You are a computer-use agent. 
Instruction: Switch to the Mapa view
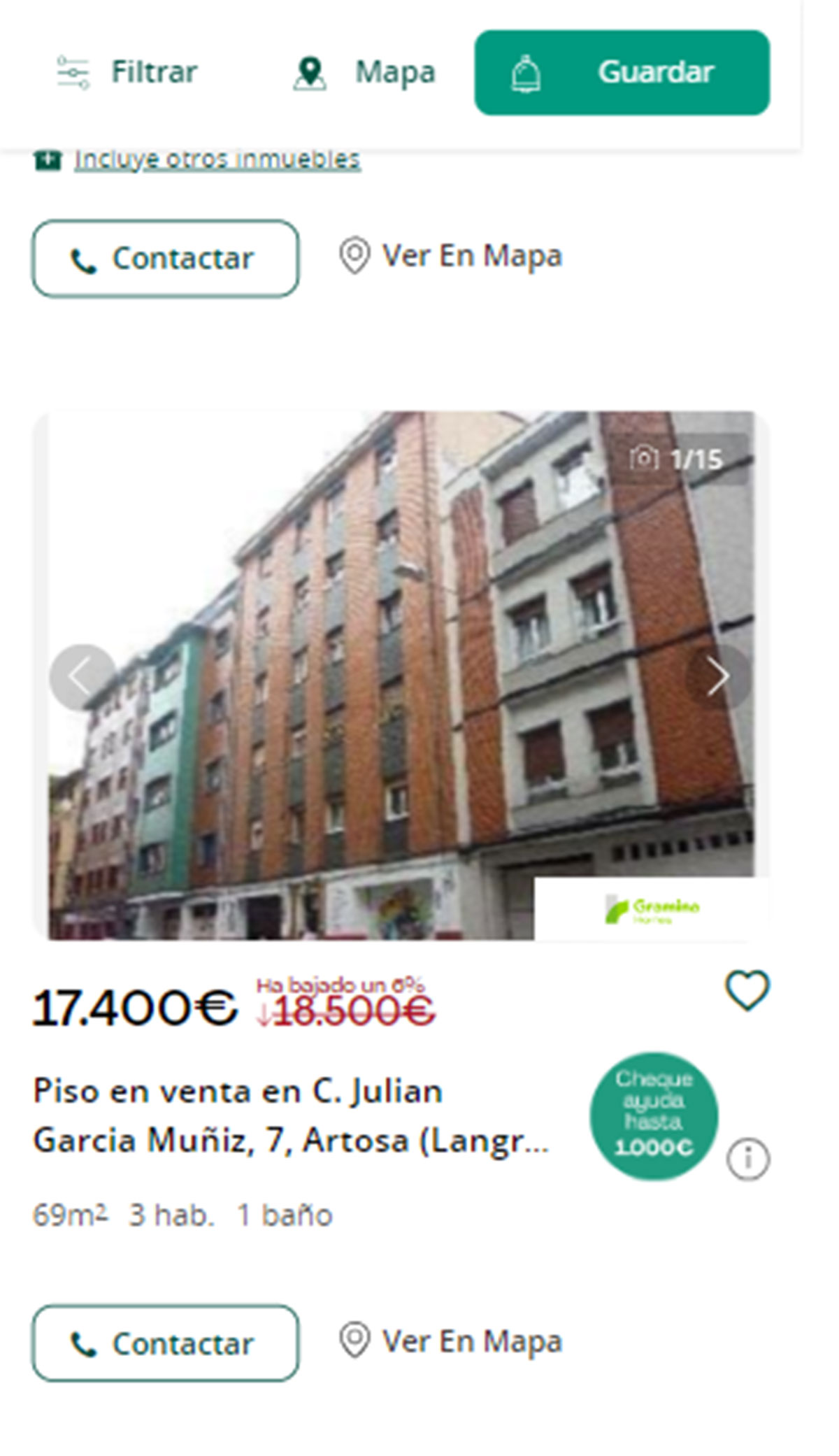tap(364, 73)
